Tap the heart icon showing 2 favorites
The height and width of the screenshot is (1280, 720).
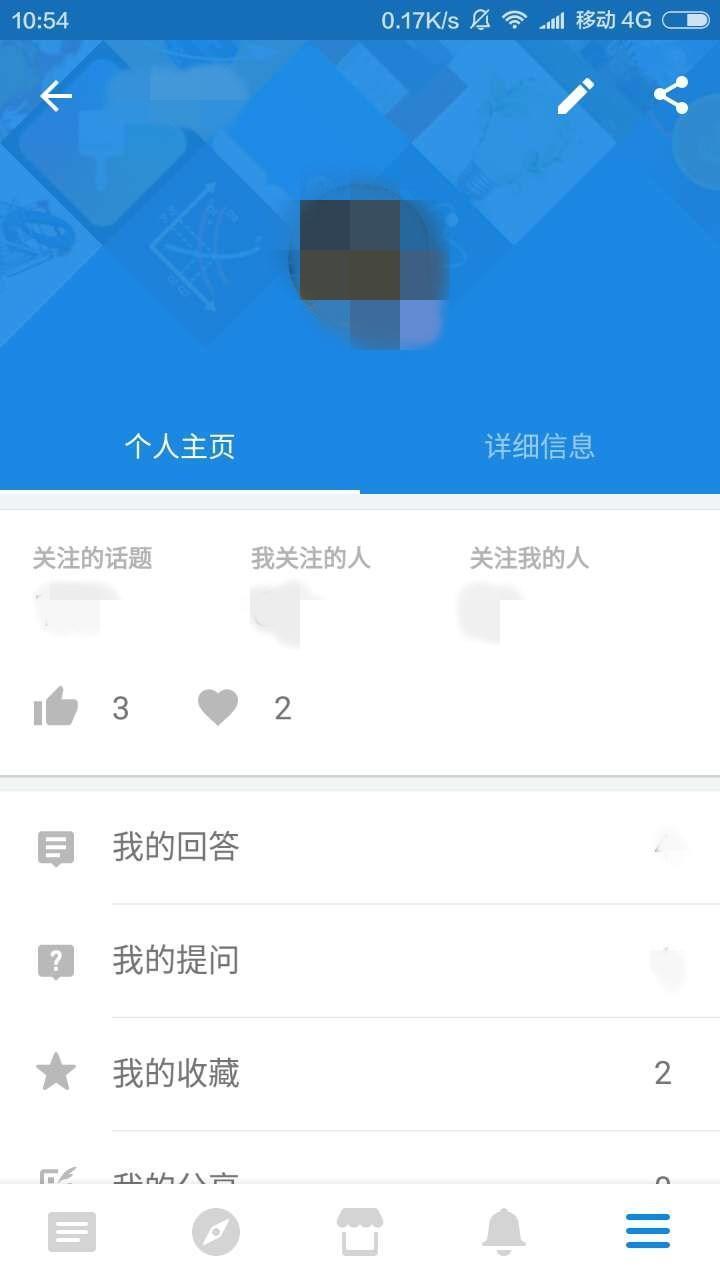(217, 707)
